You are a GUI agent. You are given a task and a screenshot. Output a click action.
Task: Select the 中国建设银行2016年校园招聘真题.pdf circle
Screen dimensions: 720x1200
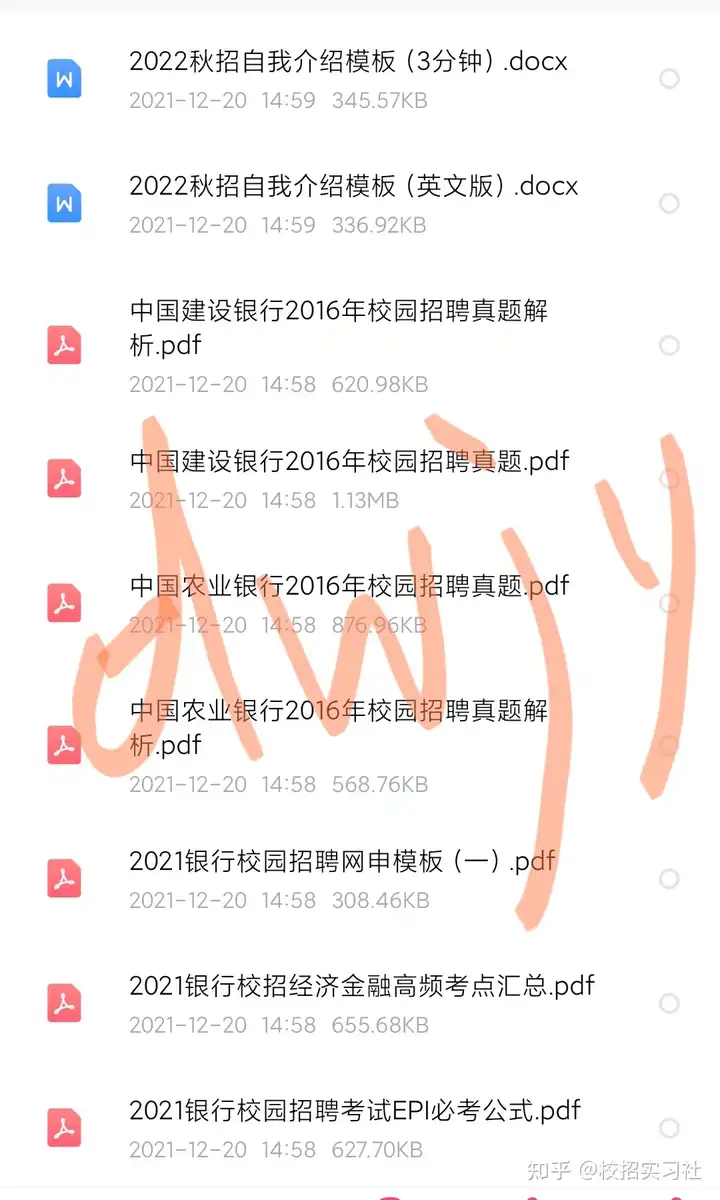669,479
